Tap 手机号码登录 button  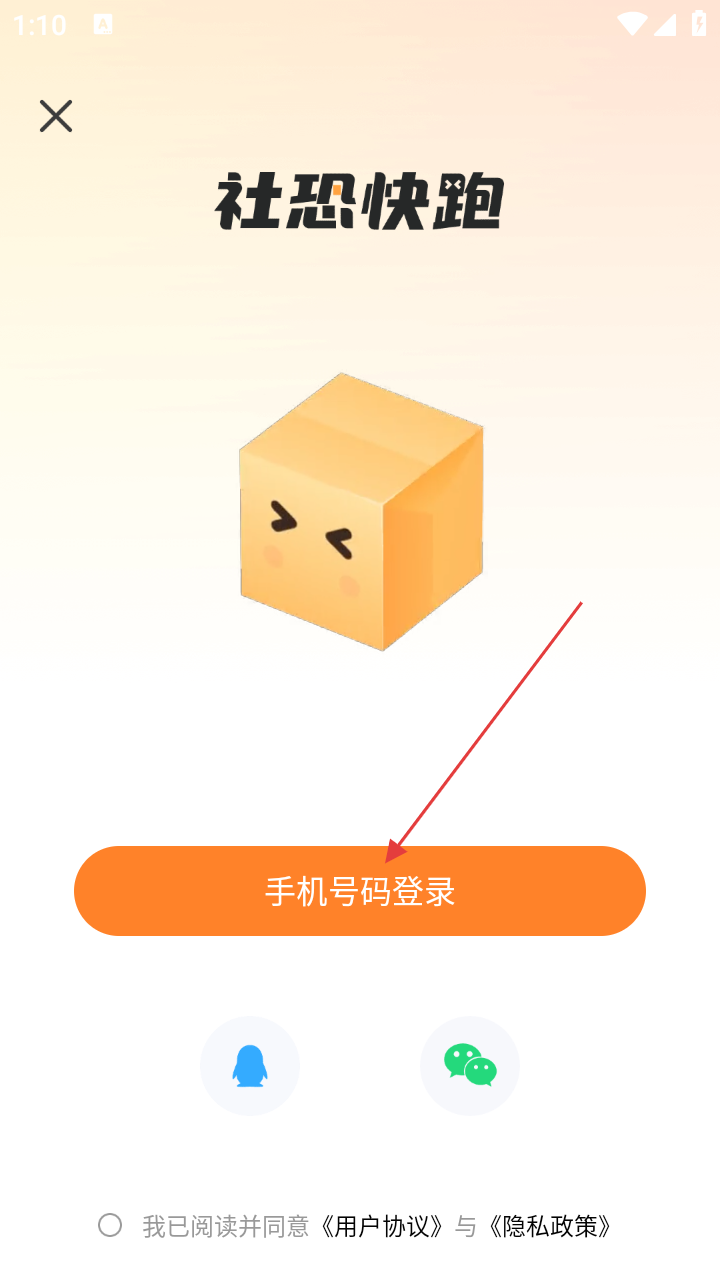click(360, 891)
